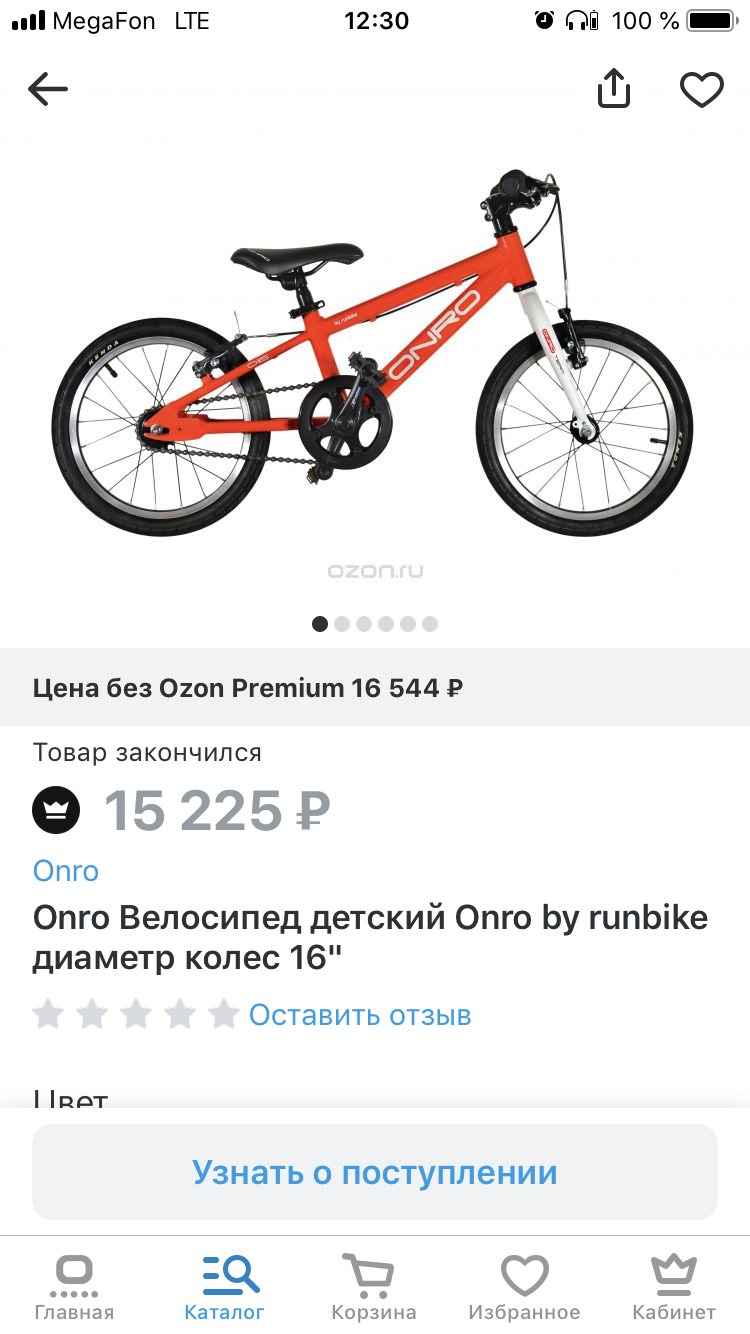The image size is (750, 1334).
Task: Tap Узнать о поступлении button
Action: (x=374, y=1172)
